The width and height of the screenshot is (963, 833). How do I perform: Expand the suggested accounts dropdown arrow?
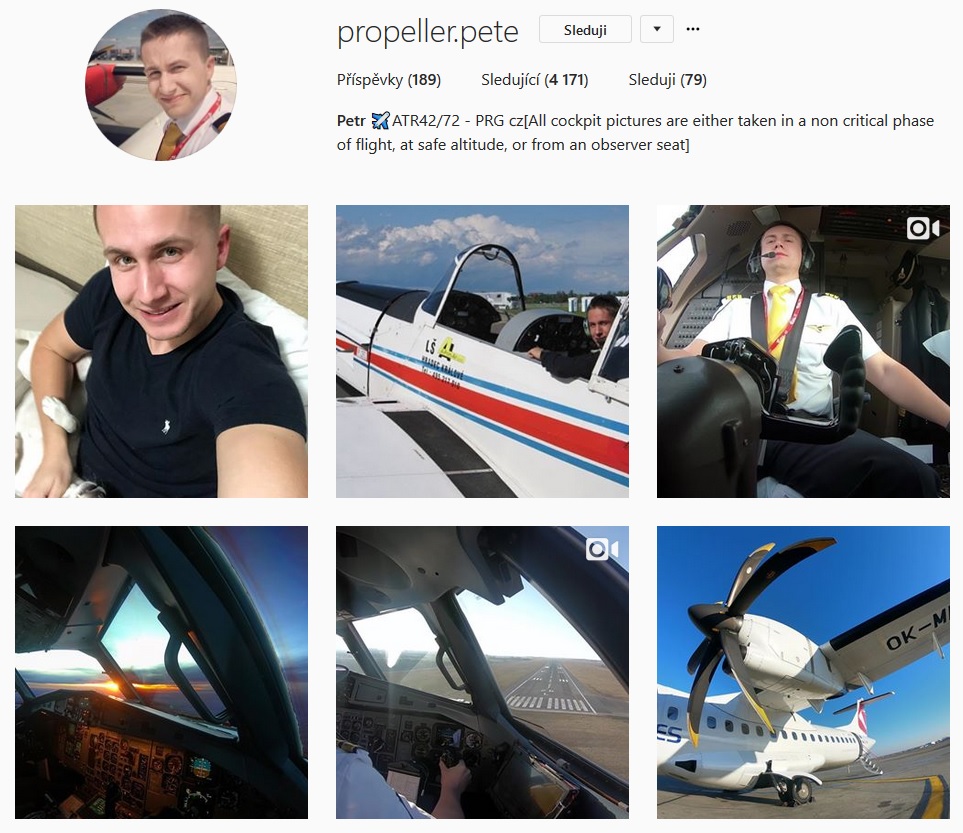coord(656,30)
